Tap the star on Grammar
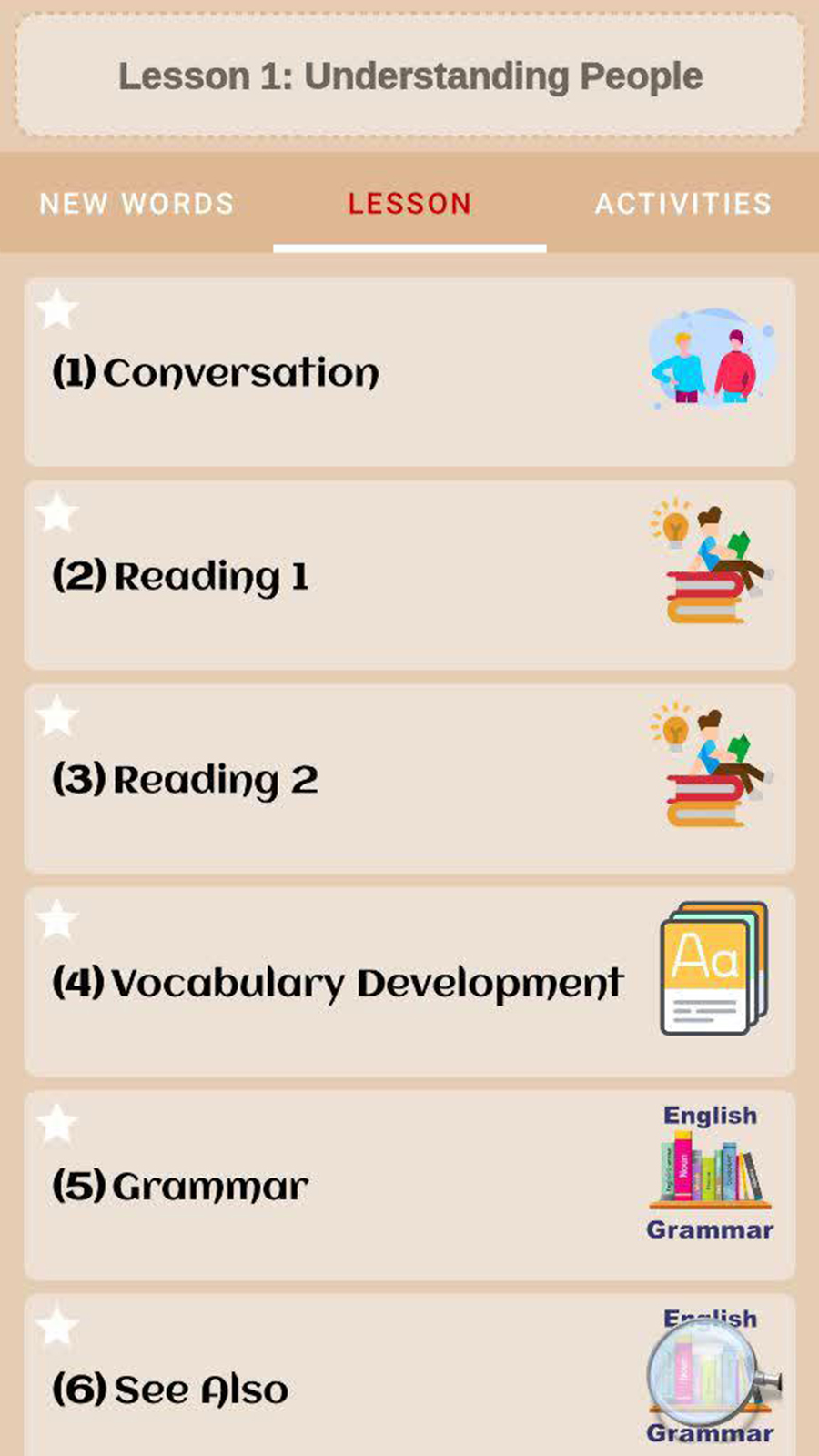 pos(57,1124)
